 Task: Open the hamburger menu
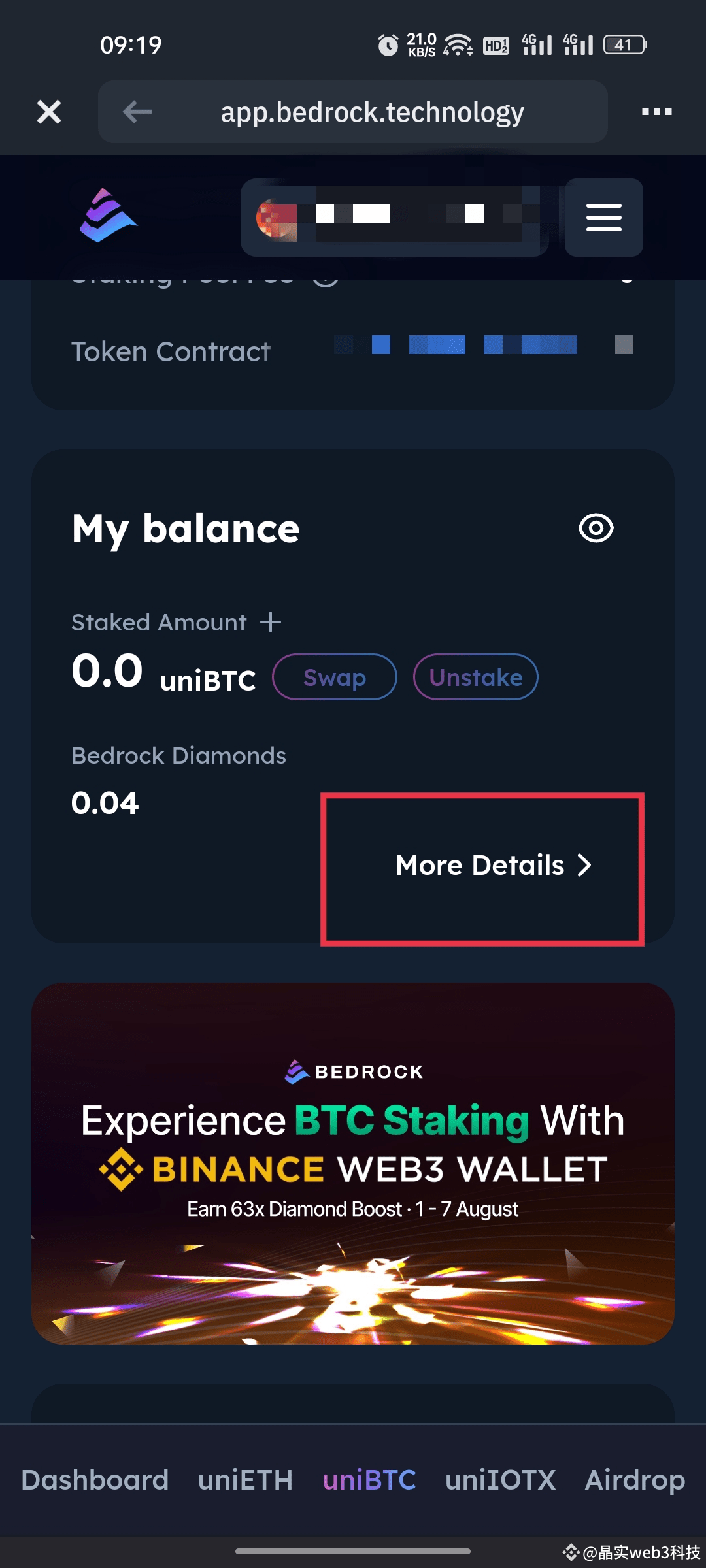click(603, 218)
